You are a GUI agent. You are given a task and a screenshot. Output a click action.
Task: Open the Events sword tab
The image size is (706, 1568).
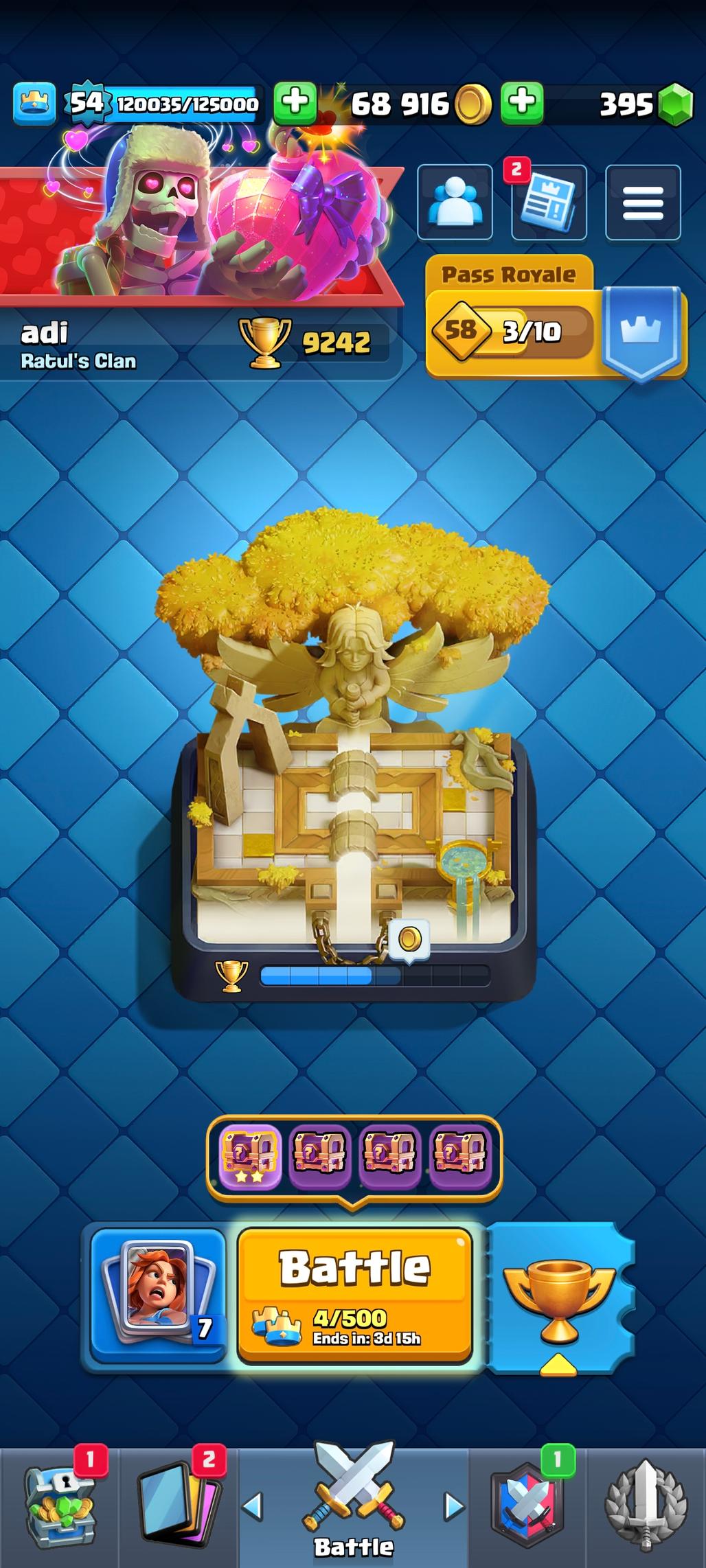point(646,1506)
